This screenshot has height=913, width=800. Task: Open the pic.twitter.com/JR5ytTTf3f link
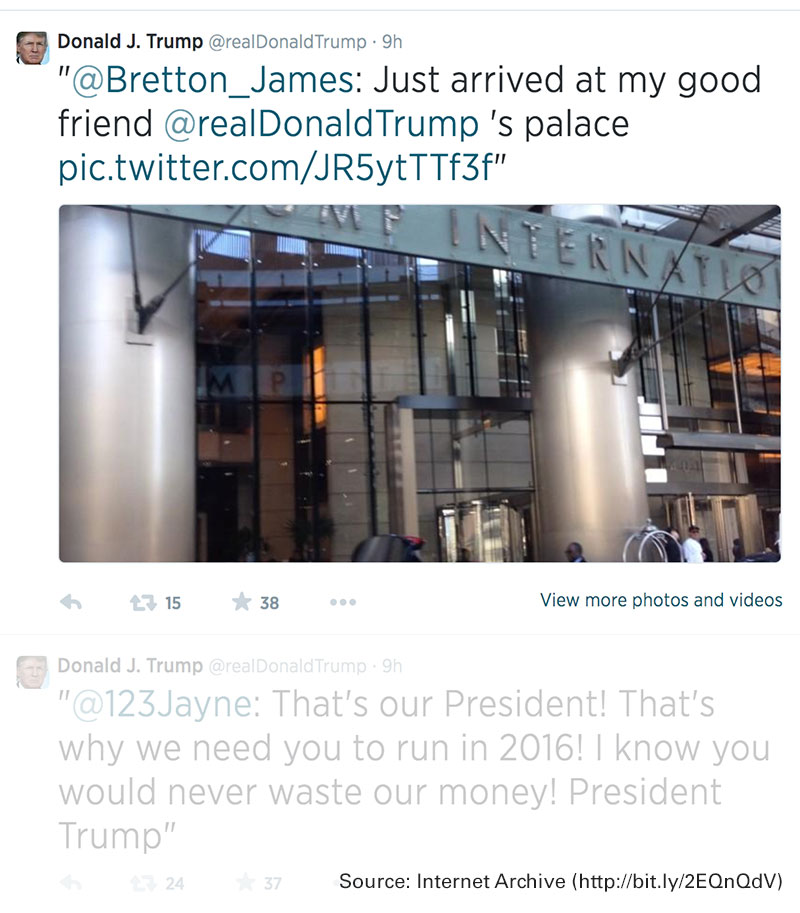272,168
